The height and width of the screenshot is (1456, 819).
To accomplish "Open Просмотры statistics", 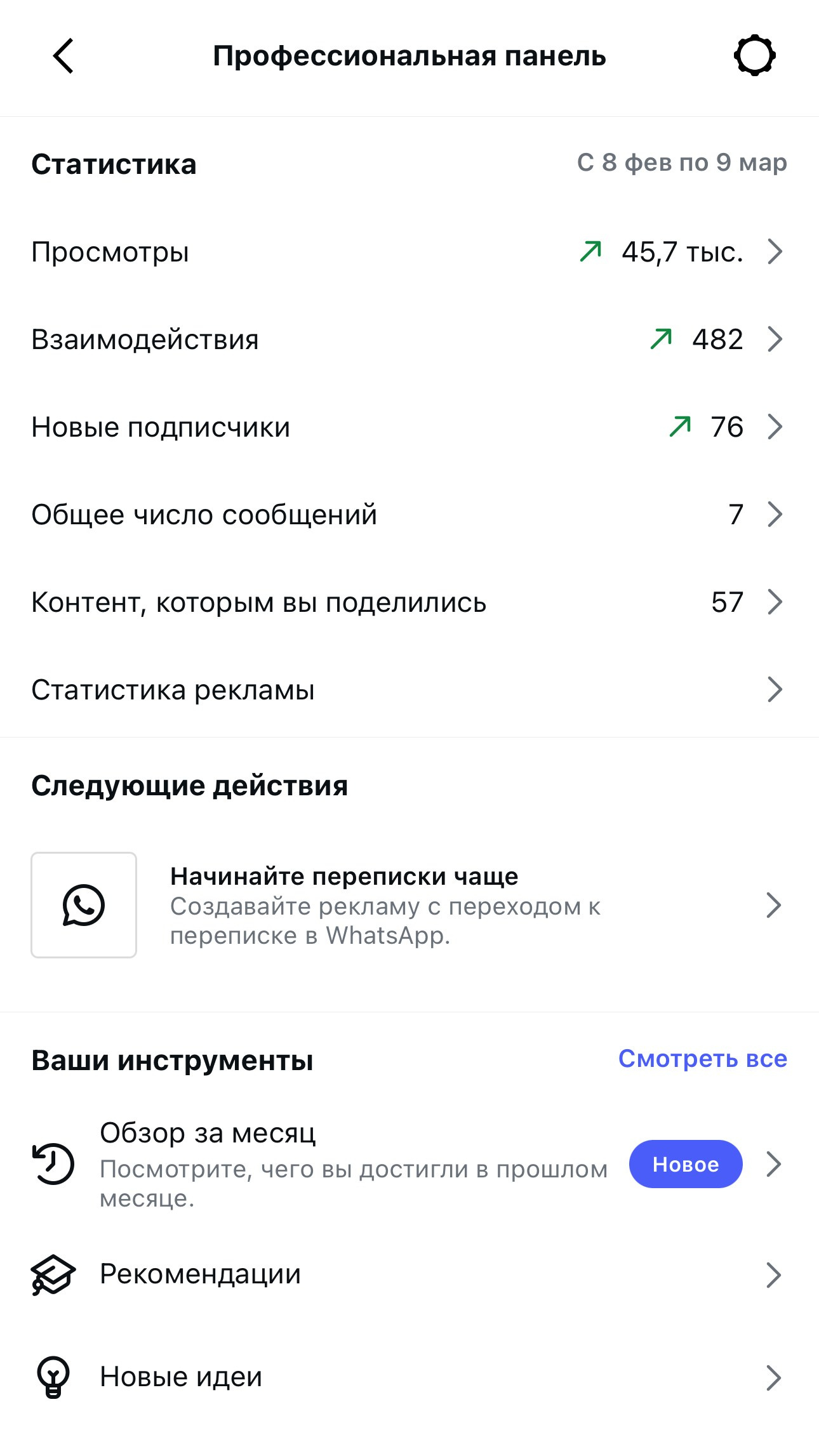I will [x=409, y=252].
